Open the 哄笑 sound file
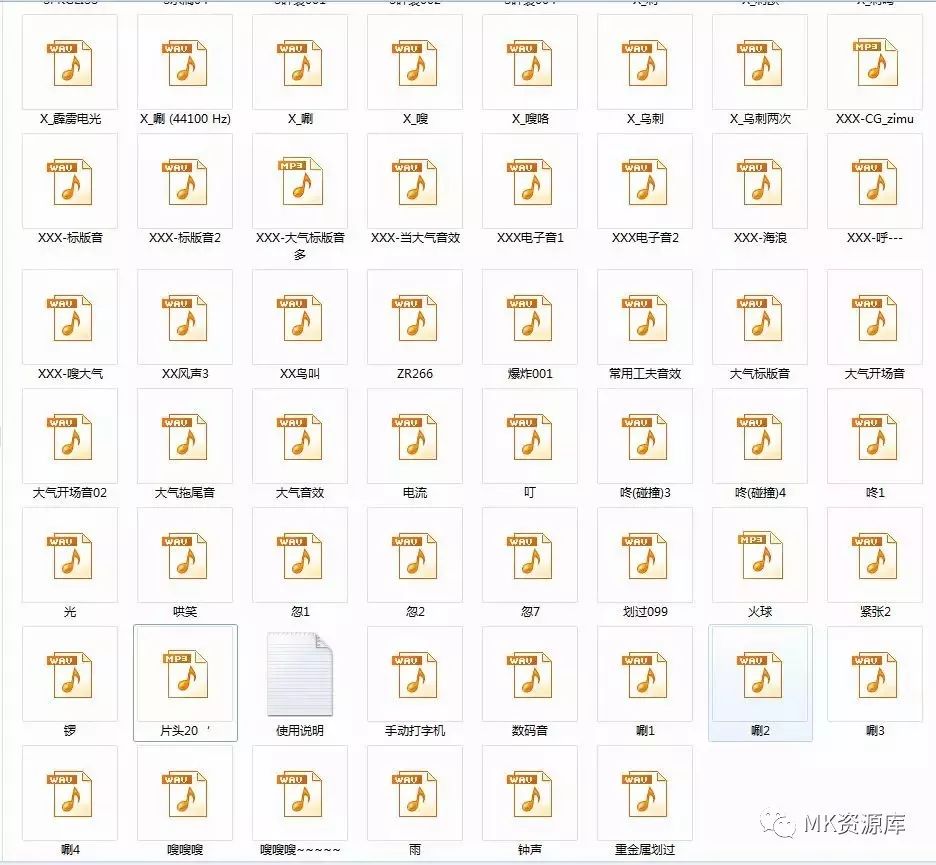Image resolution: width=936 pixels, height=865 pixels. pos(185,556)
